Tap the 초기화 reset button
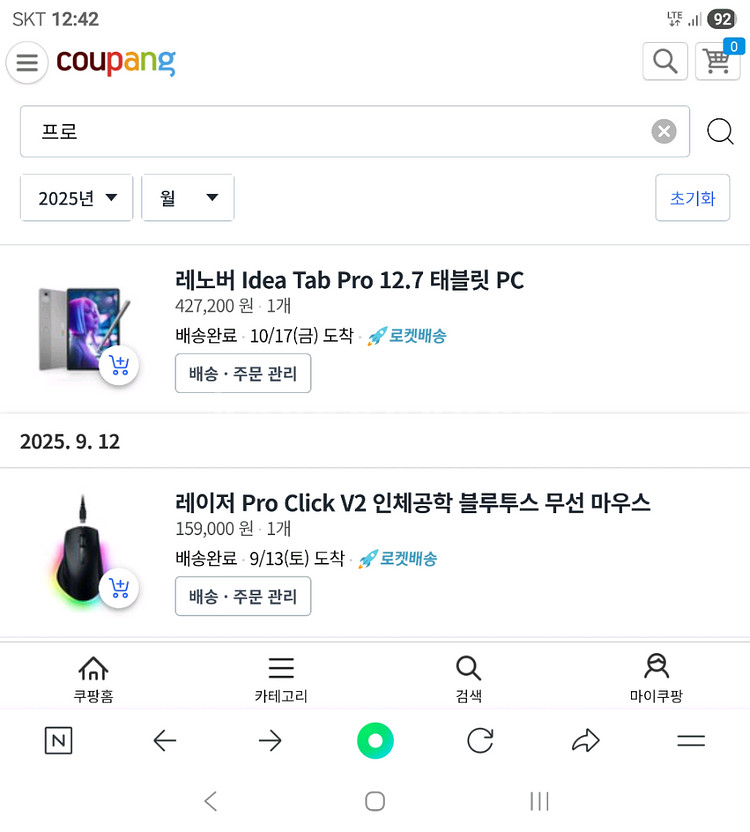750x832 pixels. pyautogui.click(x=692, y=197)
